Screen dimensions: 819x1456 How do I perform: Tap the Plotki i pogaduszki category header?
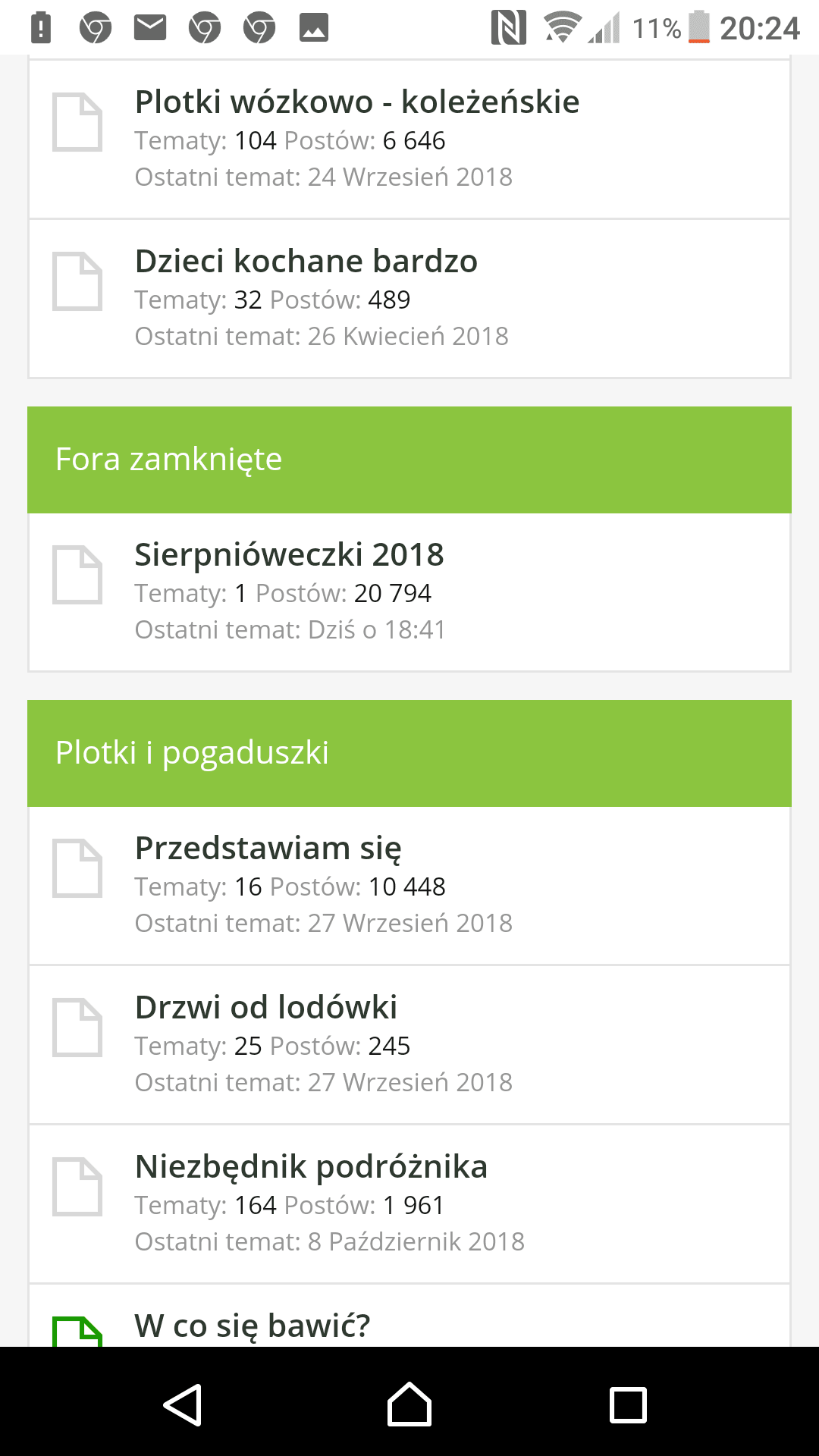[192, 753]
